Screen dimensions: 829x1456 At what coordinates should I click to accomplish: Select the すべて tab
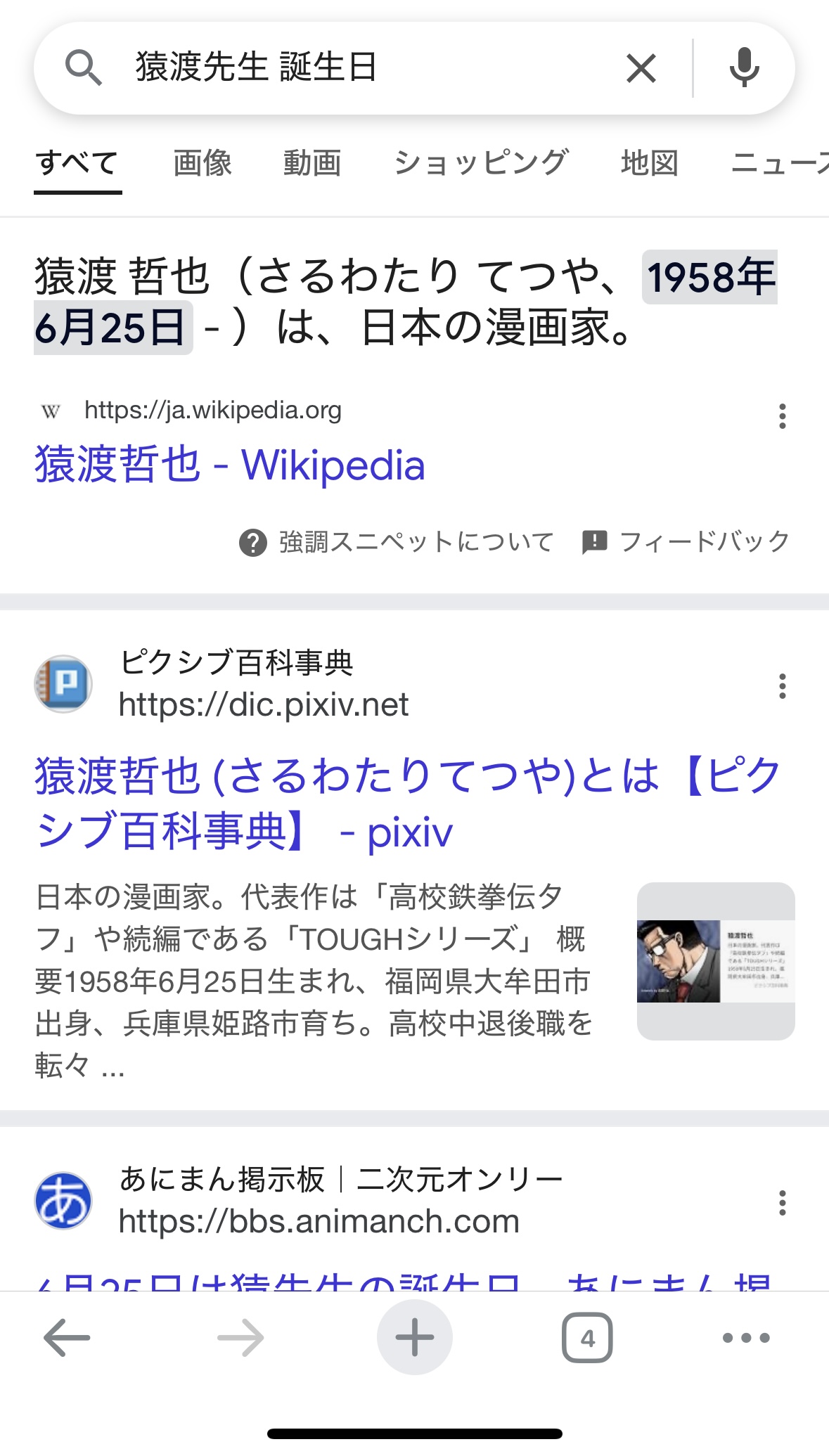(77, 163)
